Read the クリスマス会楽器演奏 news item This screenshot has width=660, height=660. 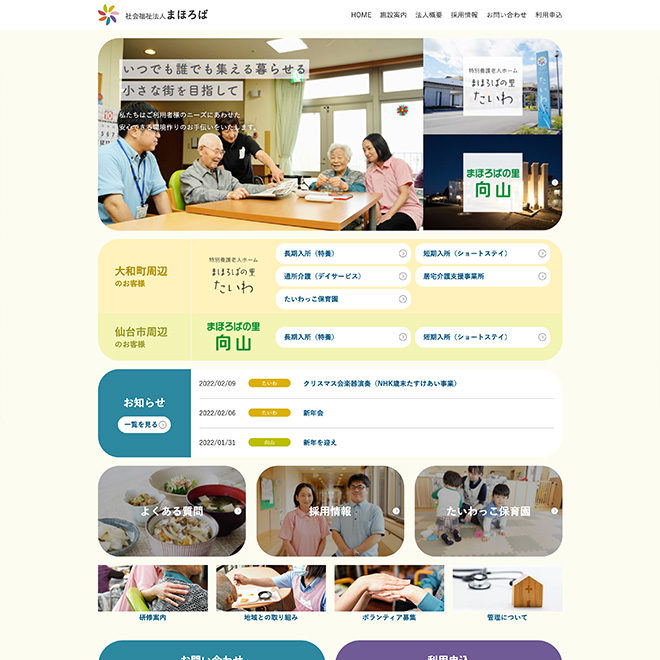click(379, 383)
